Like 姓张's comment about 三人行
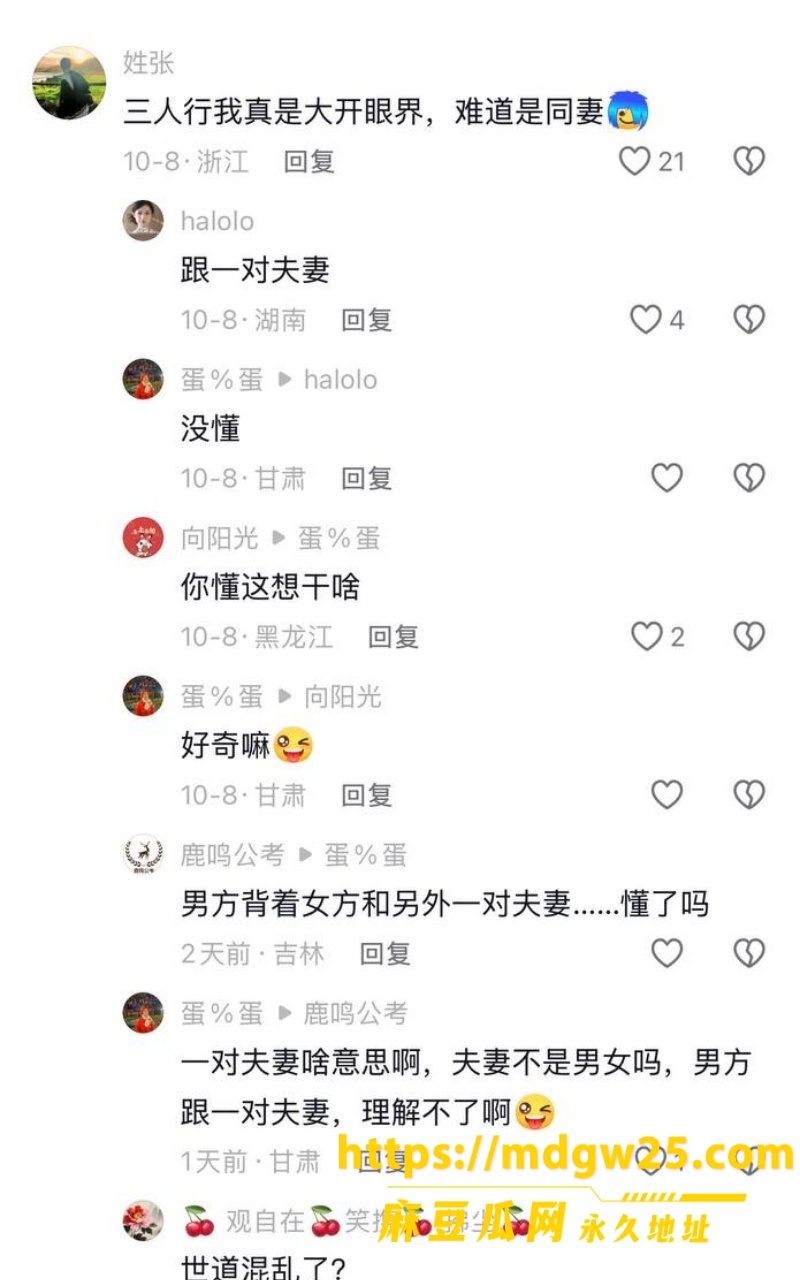800x1280 pixels. [634, 161]
